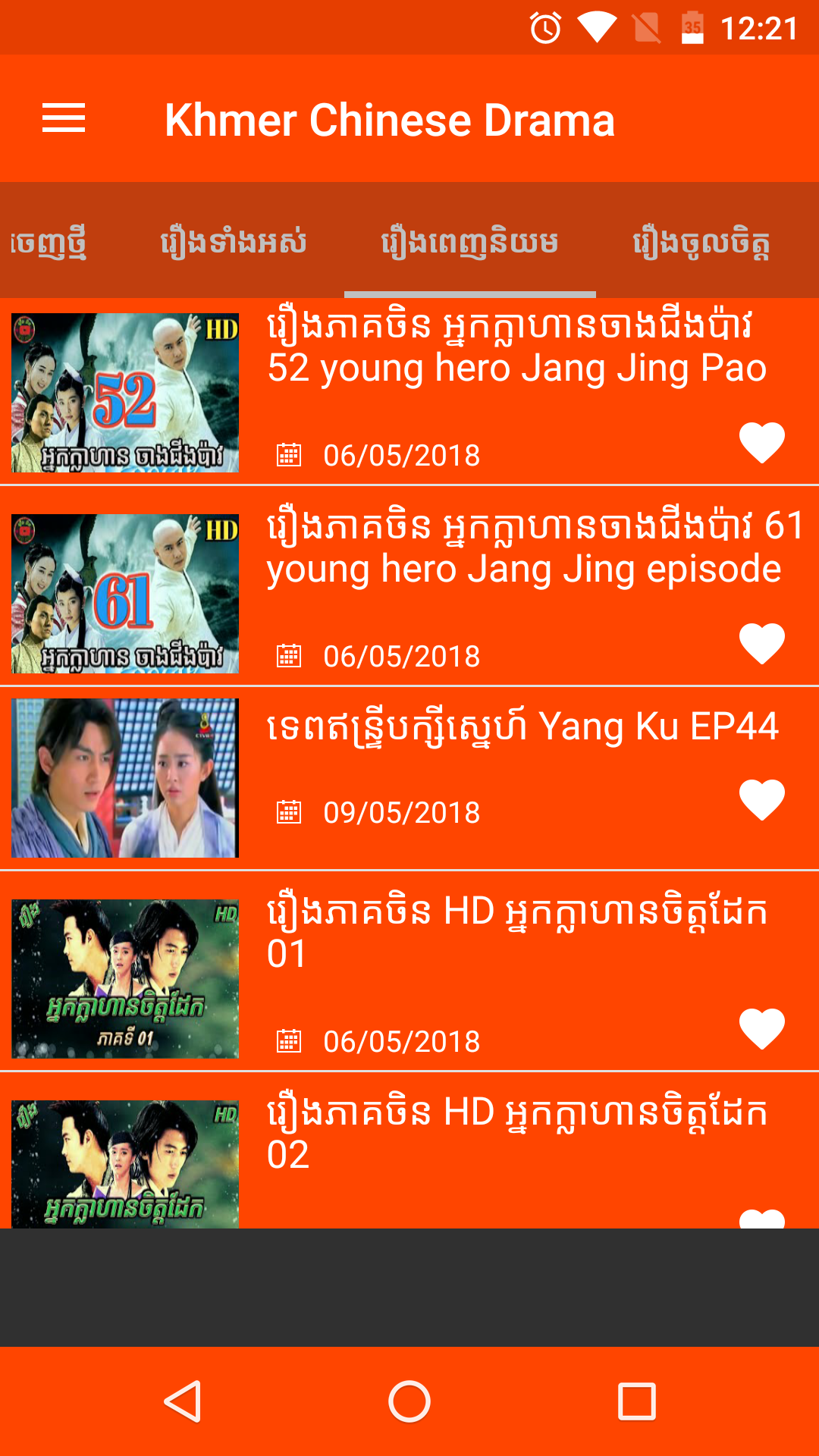Switch to the រឿងចូលចិត្ត tab
This screenshot has width=819, height=1456.
click(701, 243)
